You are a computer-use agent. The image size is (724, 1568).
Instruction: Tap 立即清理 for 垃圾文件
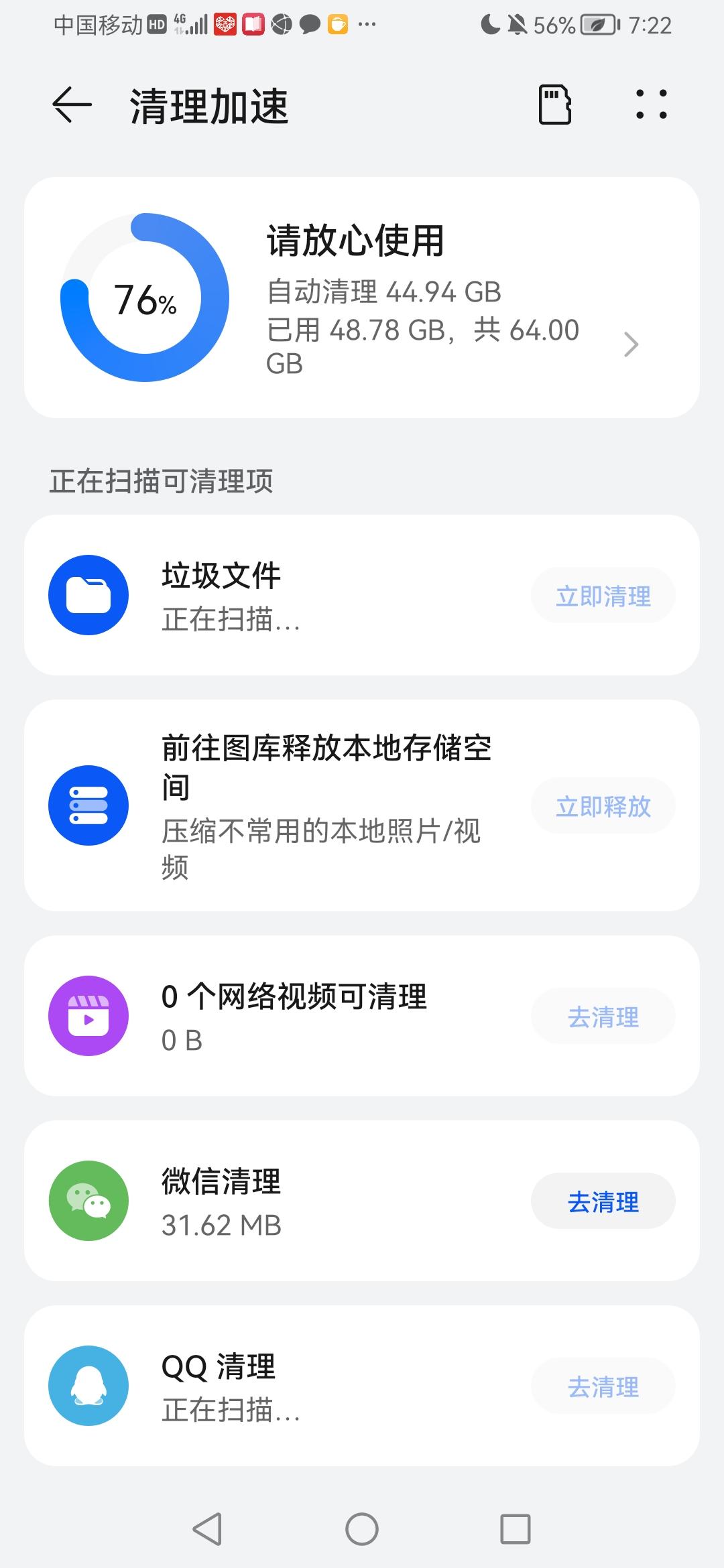point(603,596)
